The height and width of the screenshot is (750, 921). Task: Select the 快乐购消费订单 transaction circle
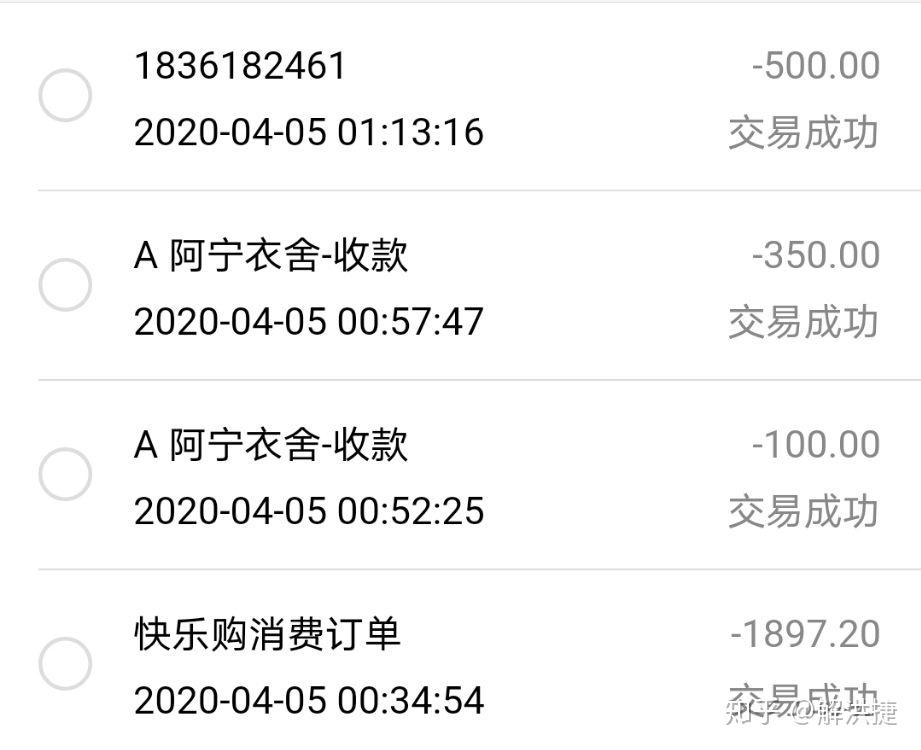(65, 664)
